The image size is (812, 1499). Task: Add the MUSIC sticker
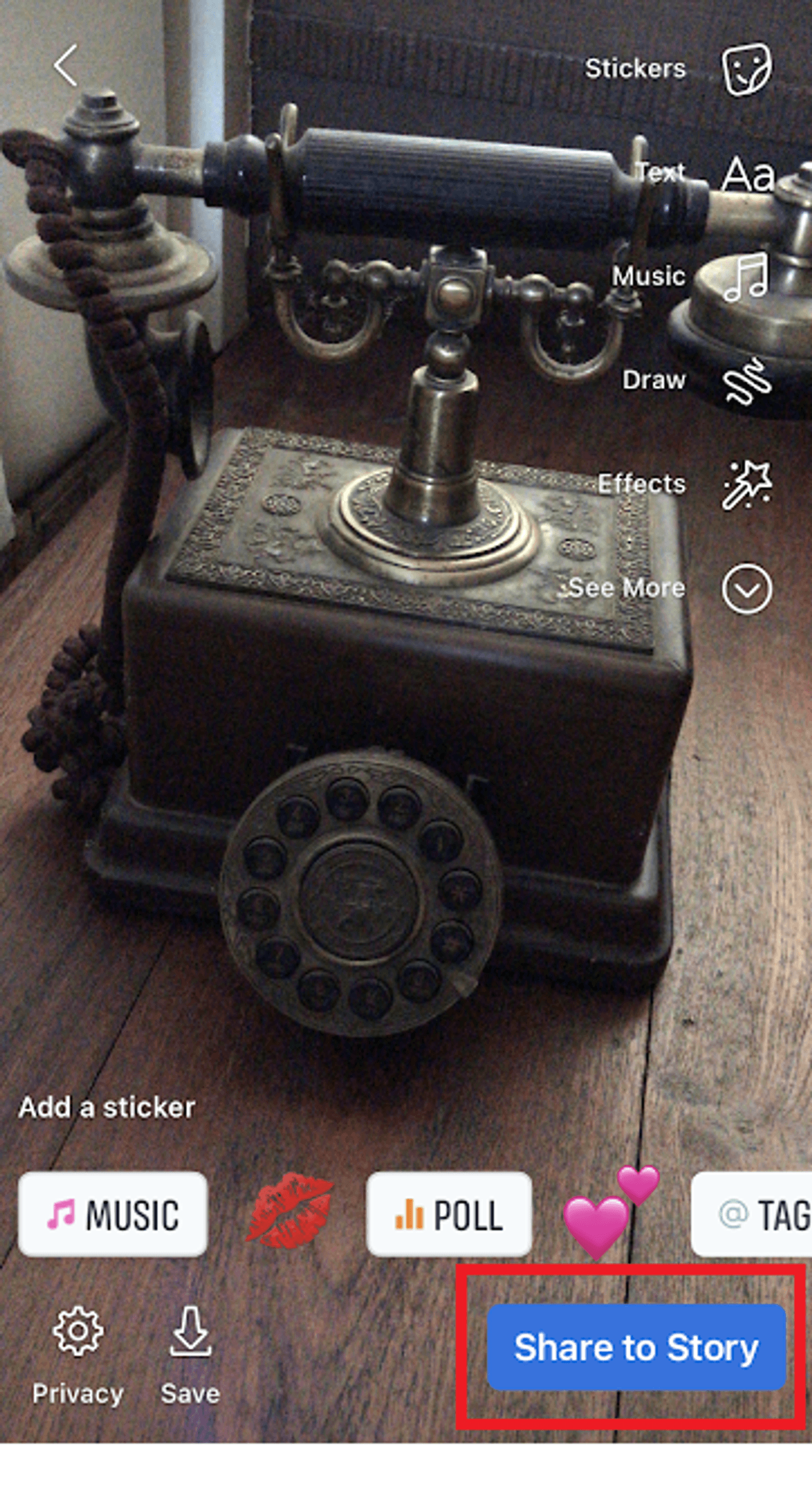pos(113,1215)
